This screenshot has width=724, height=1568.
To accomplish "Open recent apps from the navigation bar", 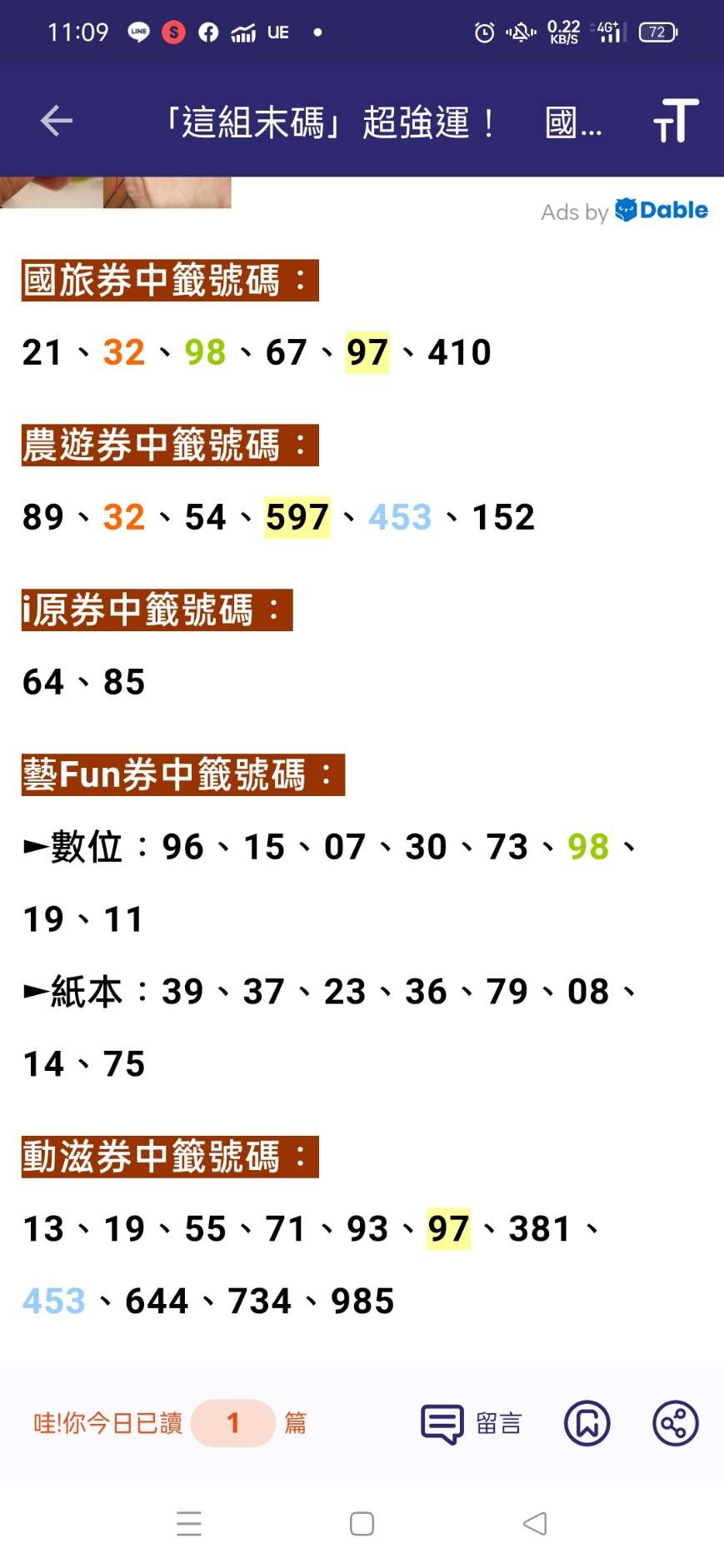I will pyautogui.click(x=189, y=1524).
